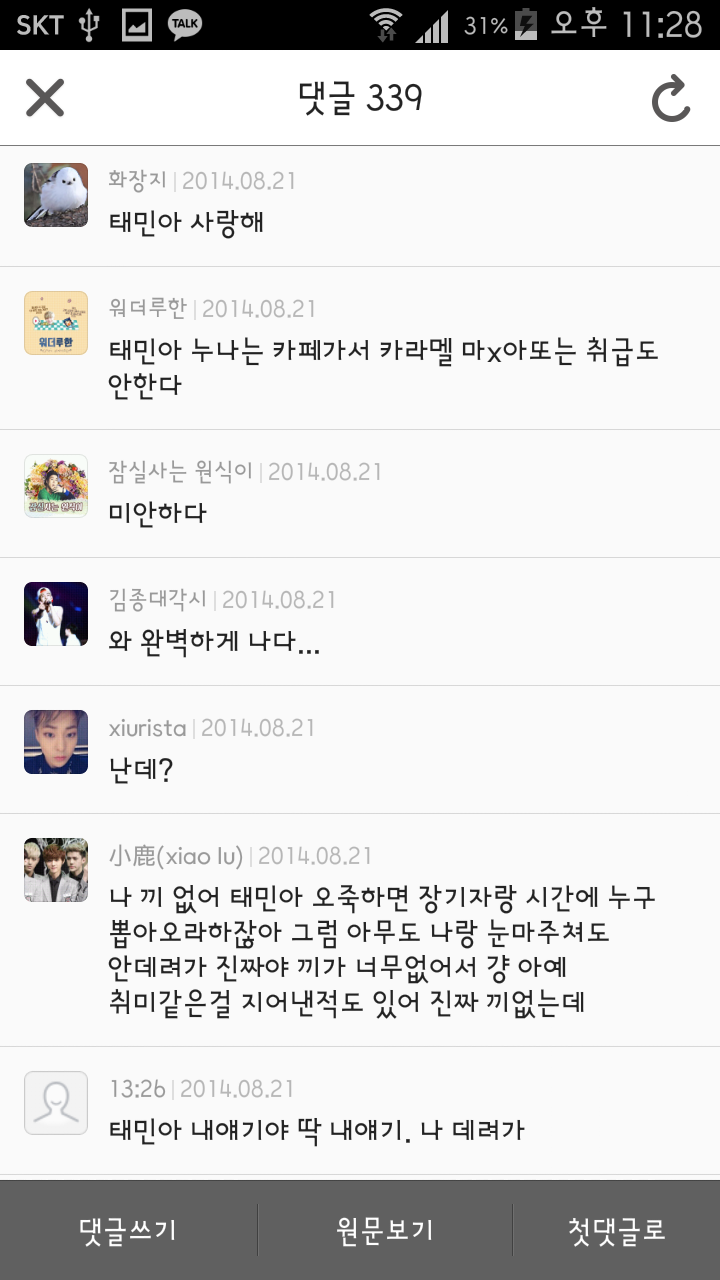This screenshot has width=720, height=1280.
Task: View 워더루한's profile avatar
Action: [56, 323]
